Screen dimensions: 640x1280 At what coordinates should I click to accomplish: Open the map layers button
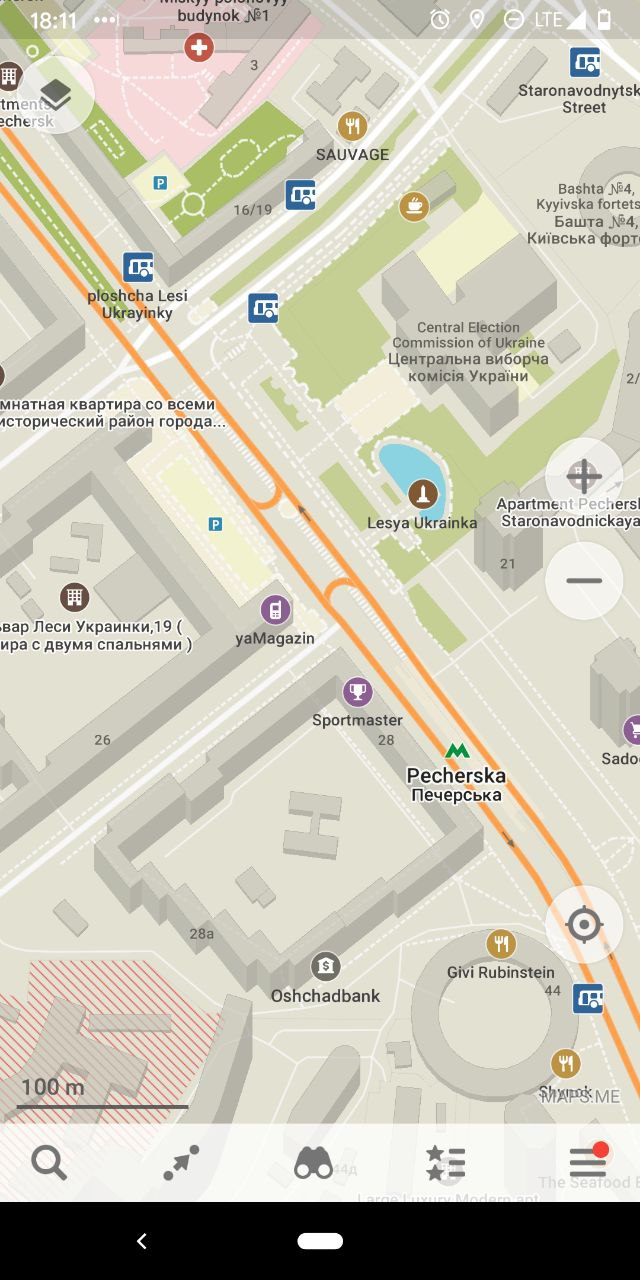point(55,95)
